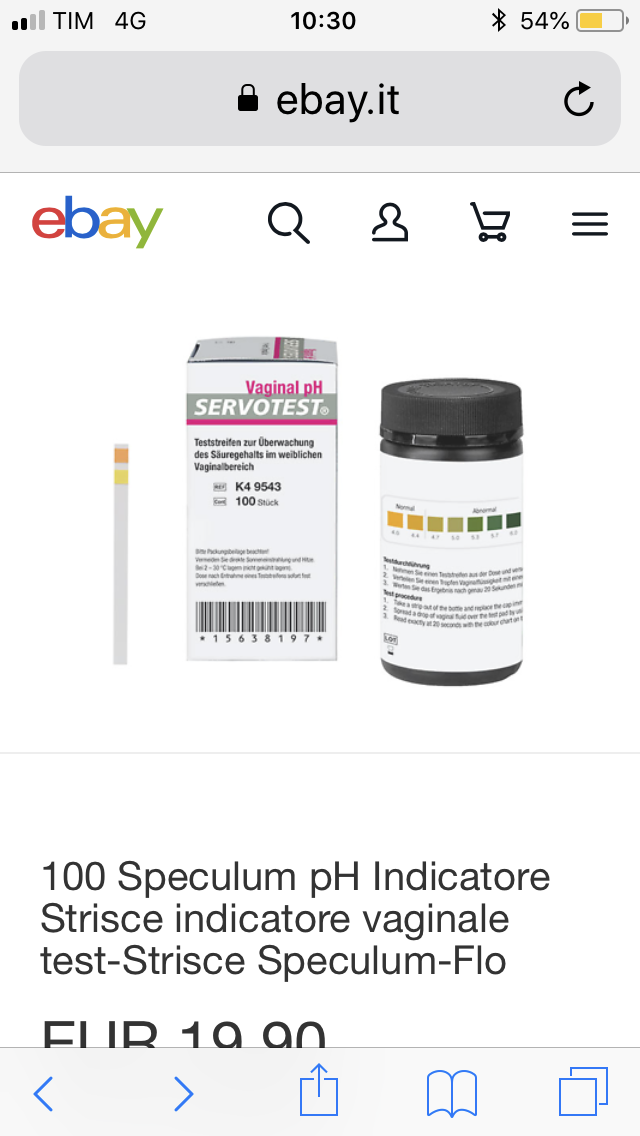
Task: Open Safari bookmarks
Action: point(451,1093)
